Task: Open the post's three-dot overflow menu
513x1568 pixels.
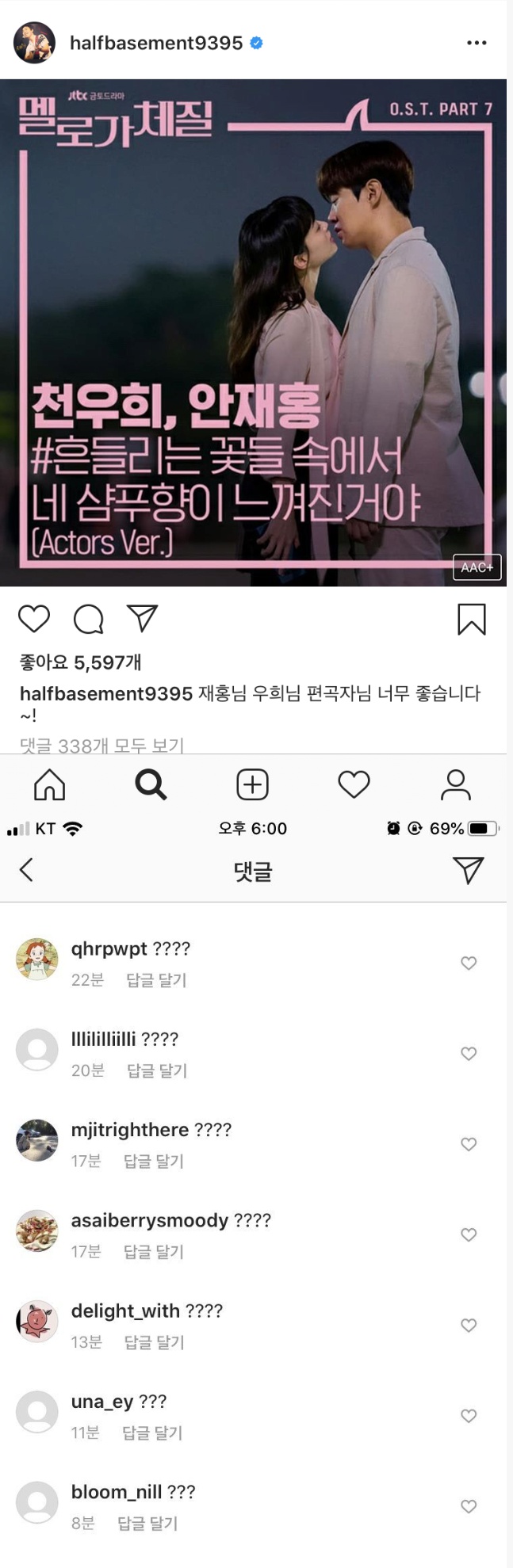Action: 477,43
